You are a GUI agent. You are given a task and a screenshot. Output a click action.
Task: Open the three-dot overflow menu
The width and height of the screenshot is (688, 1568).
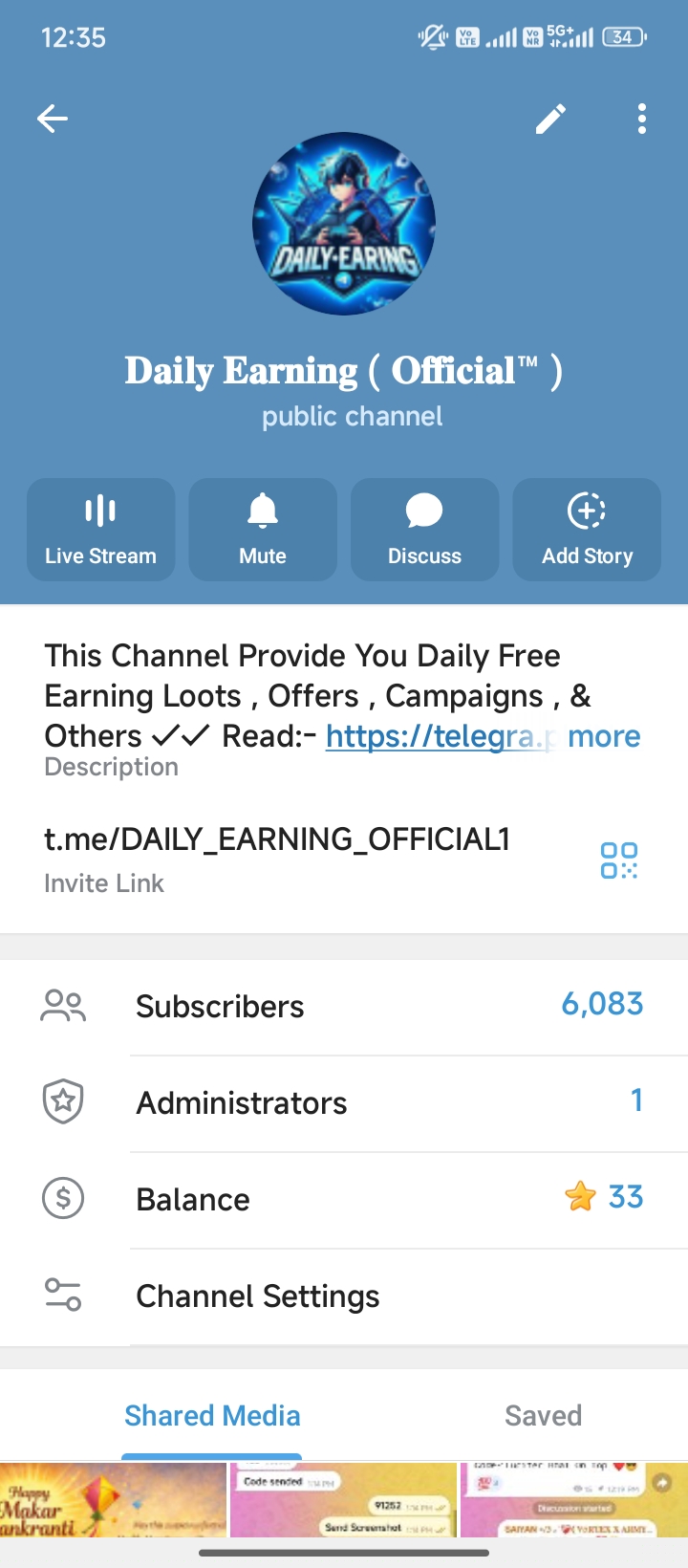pyautogui.click(x=641, y=118)
